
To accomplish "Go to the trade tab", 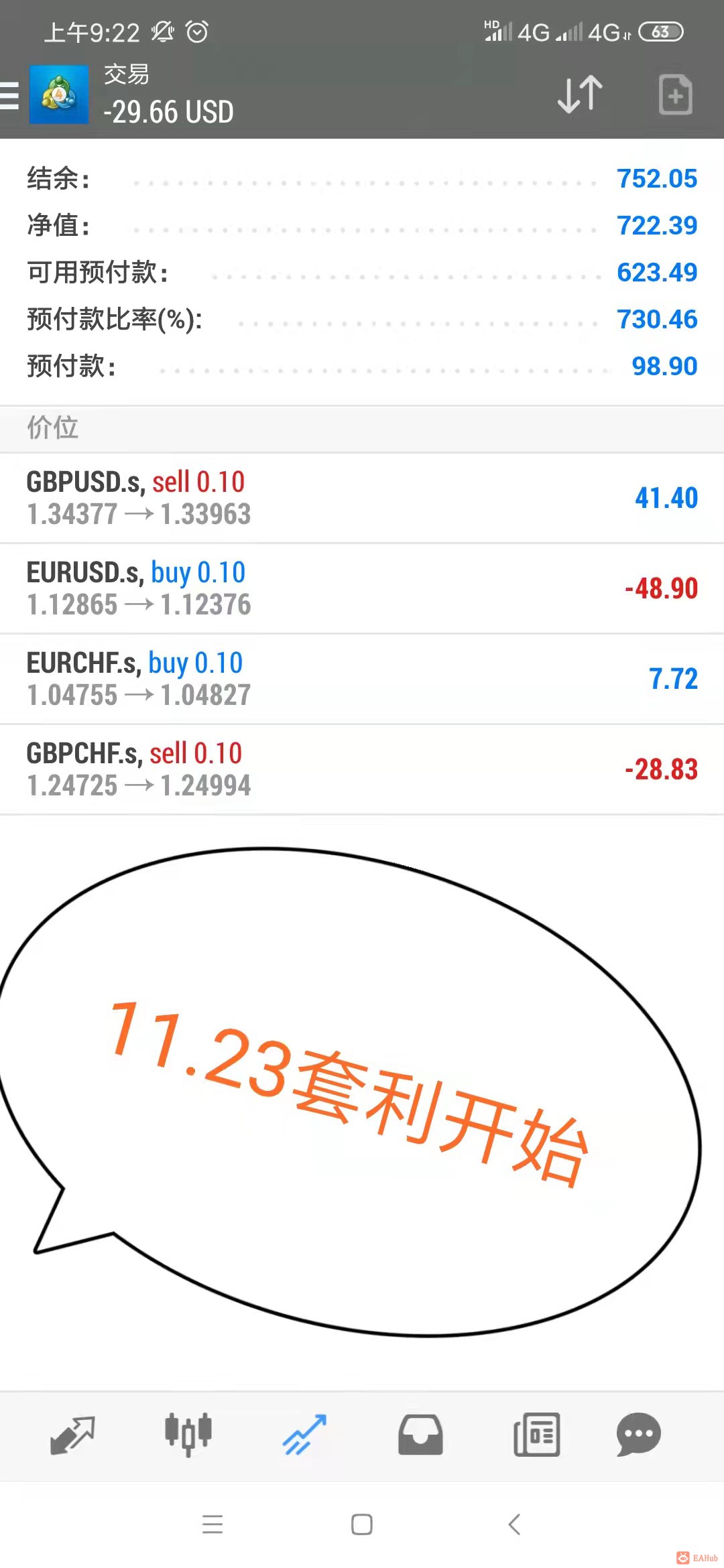I will pyautogui.click(x=304, y=1435).
